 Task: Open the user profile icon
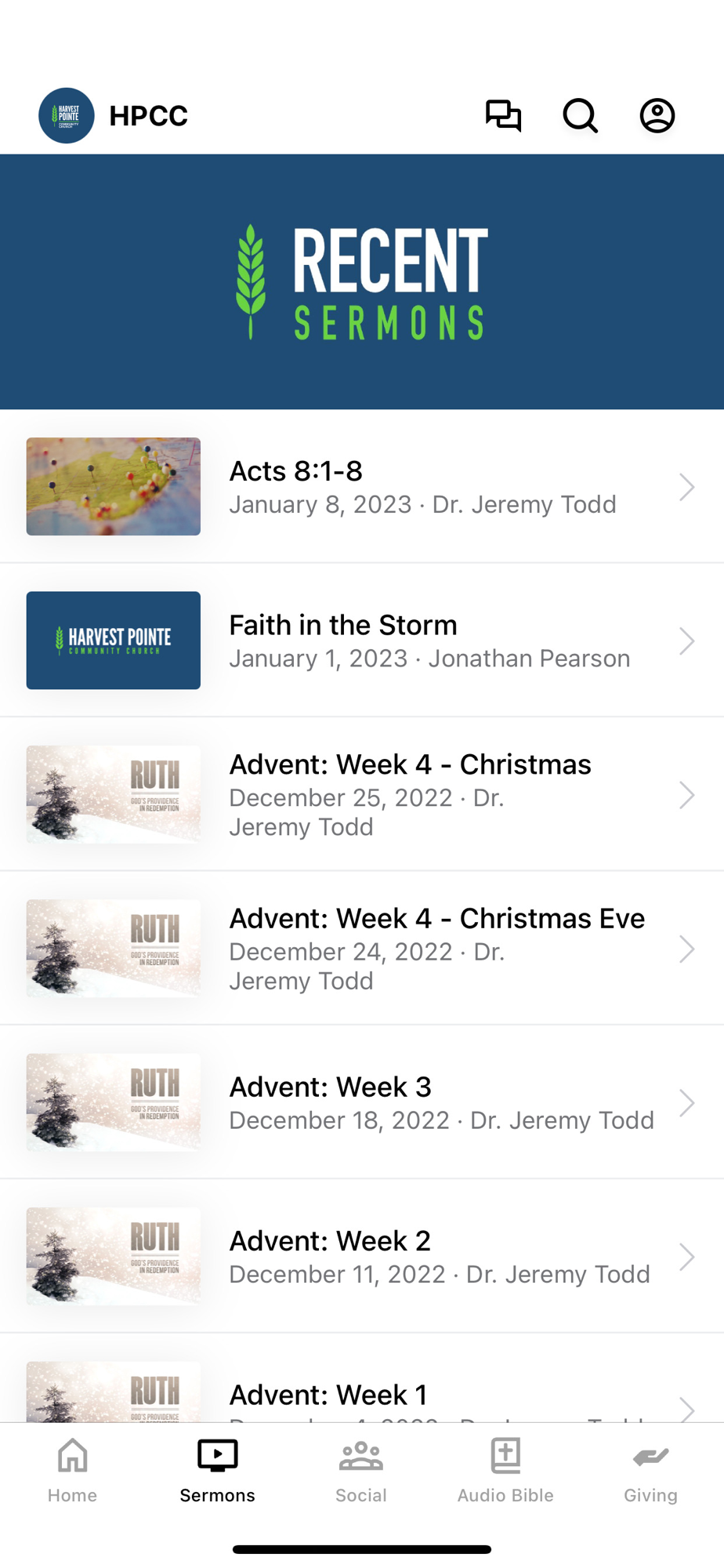(x=657, y=116)
